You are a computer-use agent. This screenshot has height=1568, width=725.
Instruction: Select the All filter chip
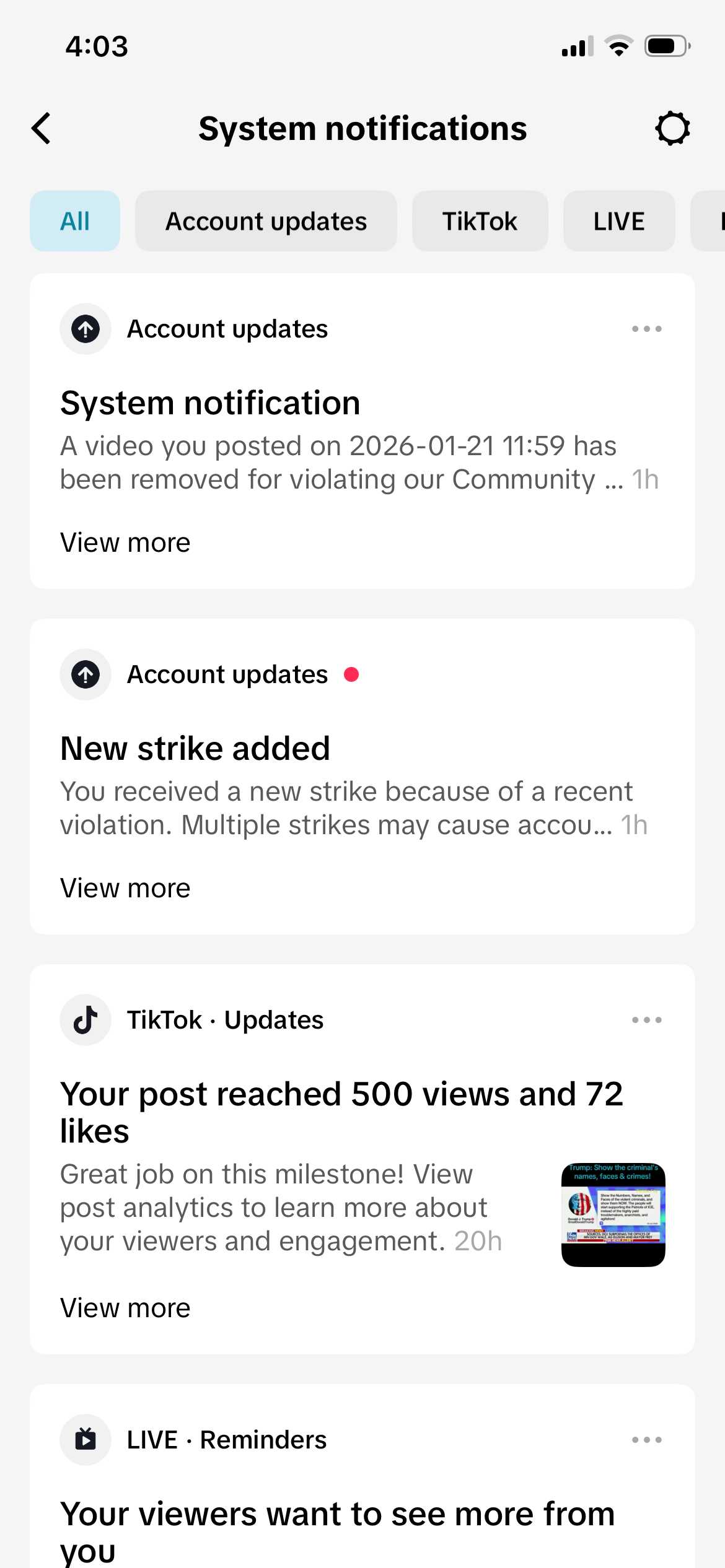pyautogui.click(x=75, y=221)
